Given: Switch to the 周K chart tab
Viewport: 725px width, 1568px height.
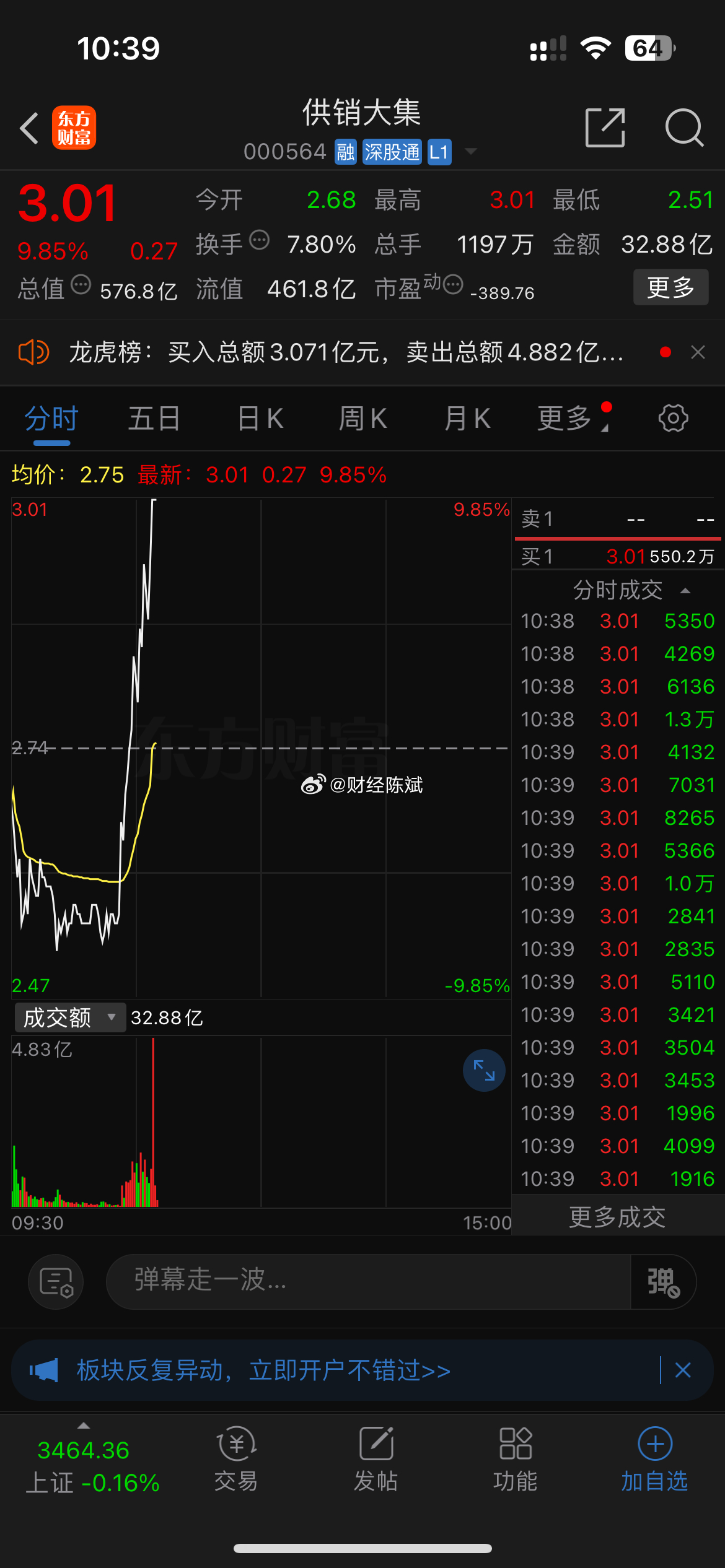Looking at the screenshot, I should [362, 419].
